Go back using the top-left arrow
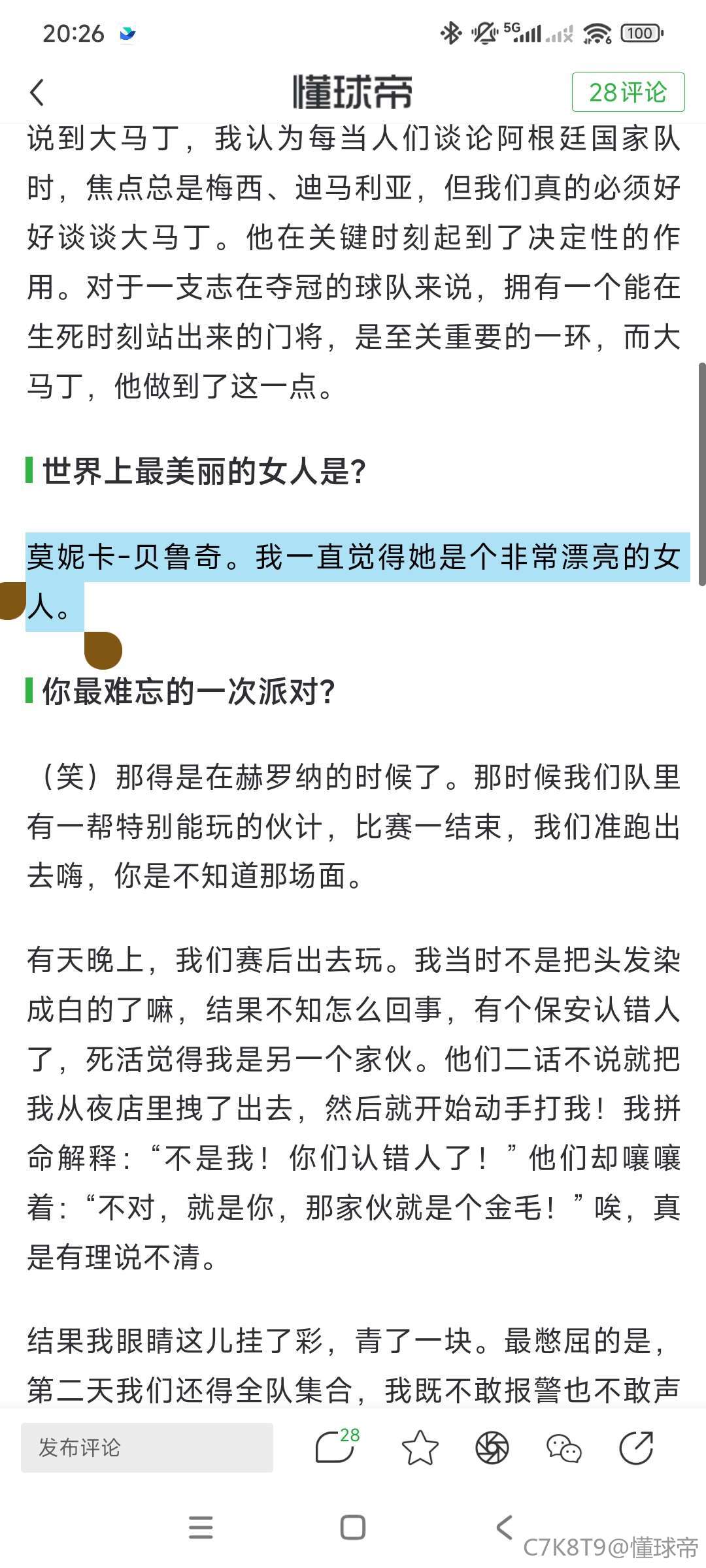This screenshot has width=706, height=1568. click(38, 92)
